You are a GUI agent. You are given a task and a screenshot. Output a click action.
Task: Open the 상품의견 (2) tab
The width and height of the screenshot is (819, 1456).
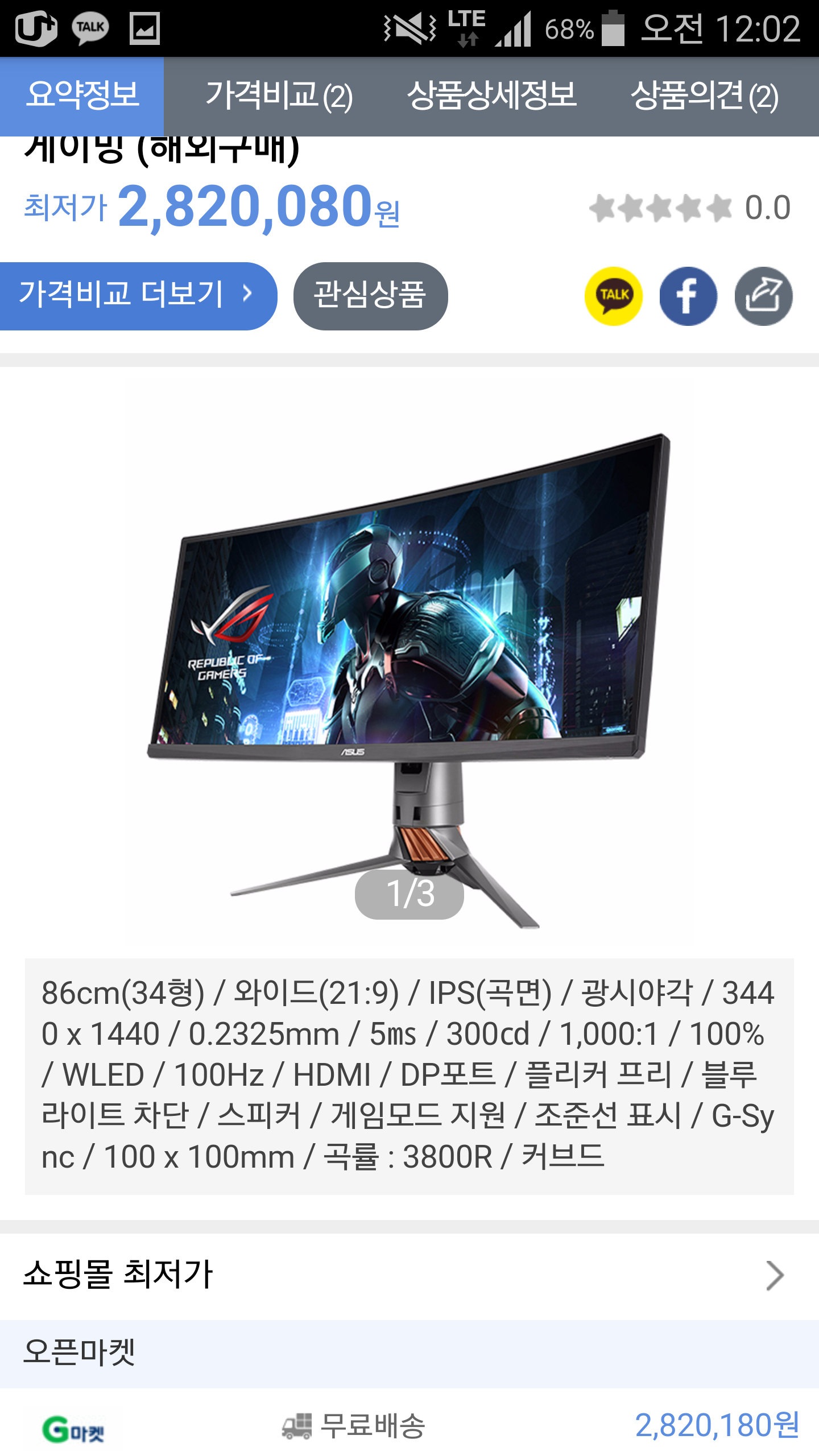click(x=704, y=96)
